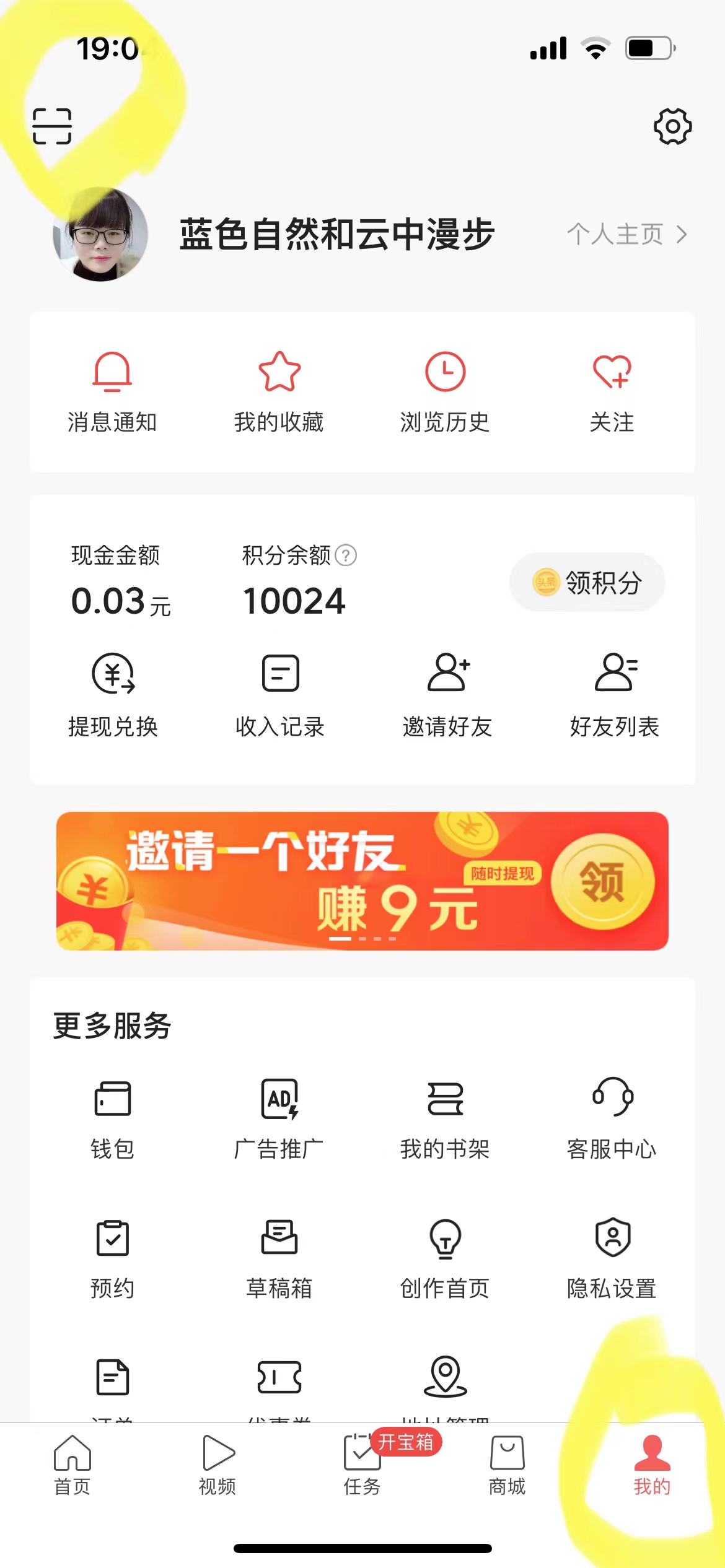Screen dimensions: 725x1568
Task: Open the QR code scanner
Action: click(52, 125)
